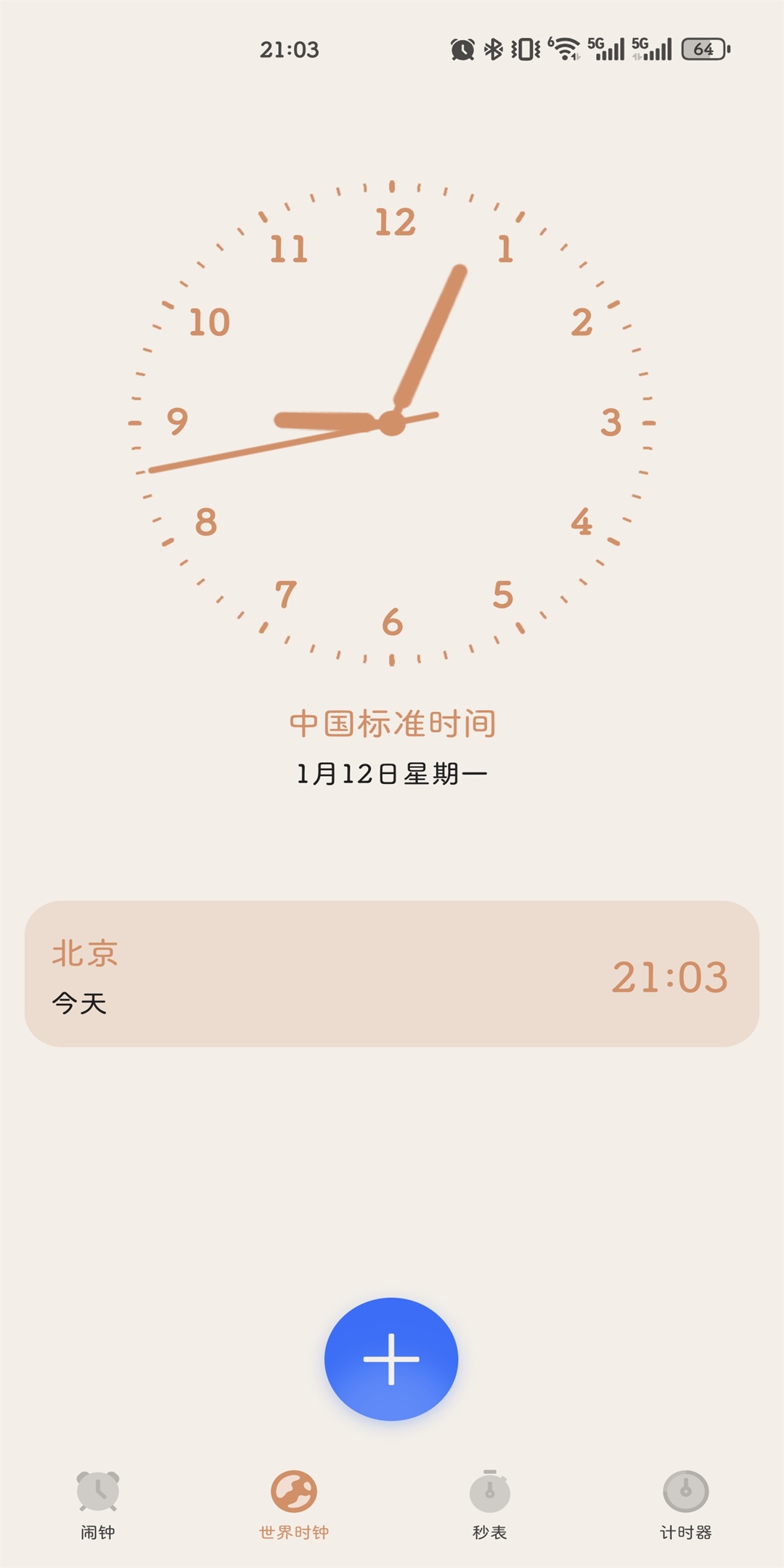Viewport: 784px width, 1568px height.
Task: Add a new world clock city
Action: coord(391,1358)
